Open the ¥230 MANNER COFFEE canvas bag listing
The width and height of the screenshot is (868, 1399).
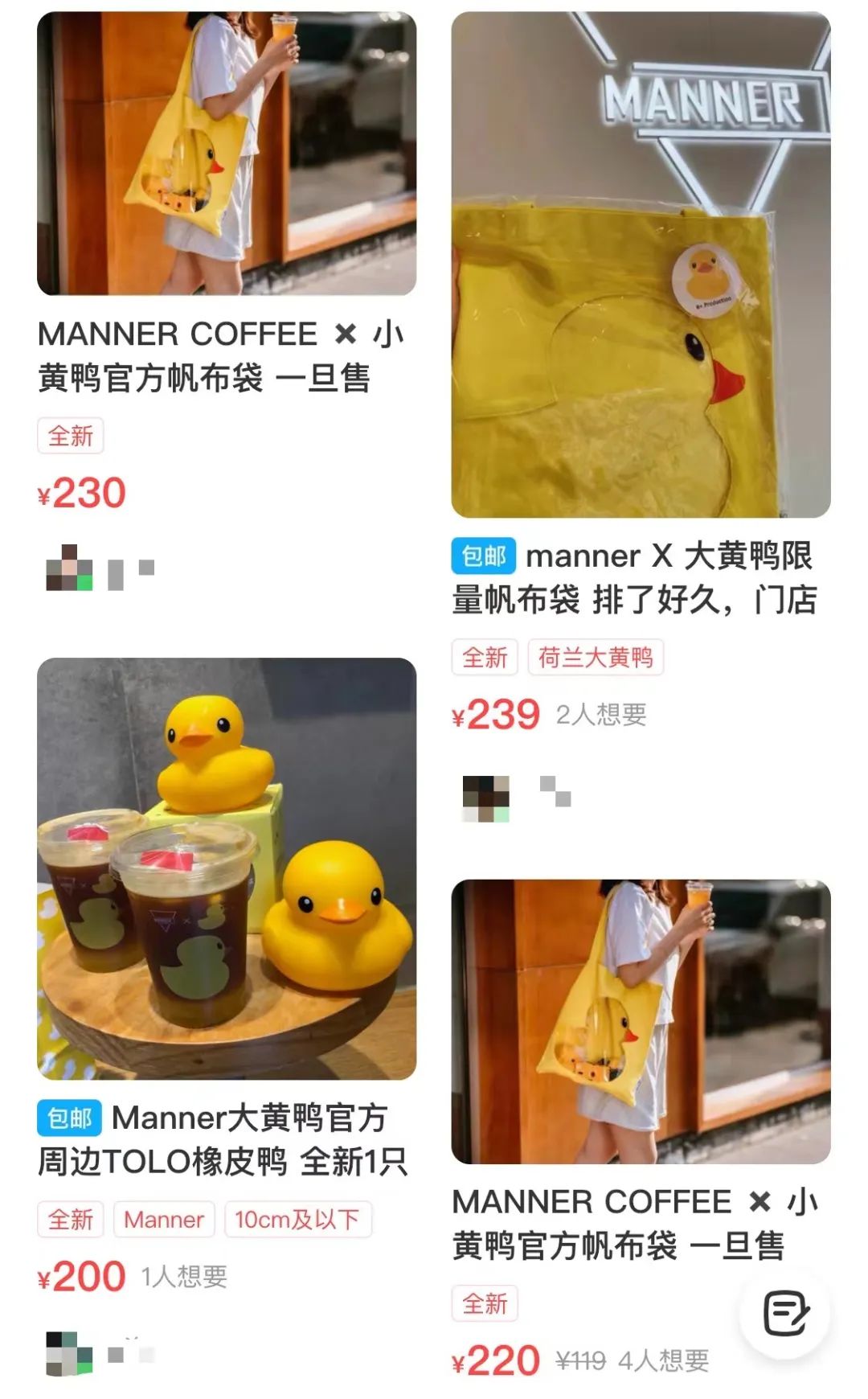[227, 153]
